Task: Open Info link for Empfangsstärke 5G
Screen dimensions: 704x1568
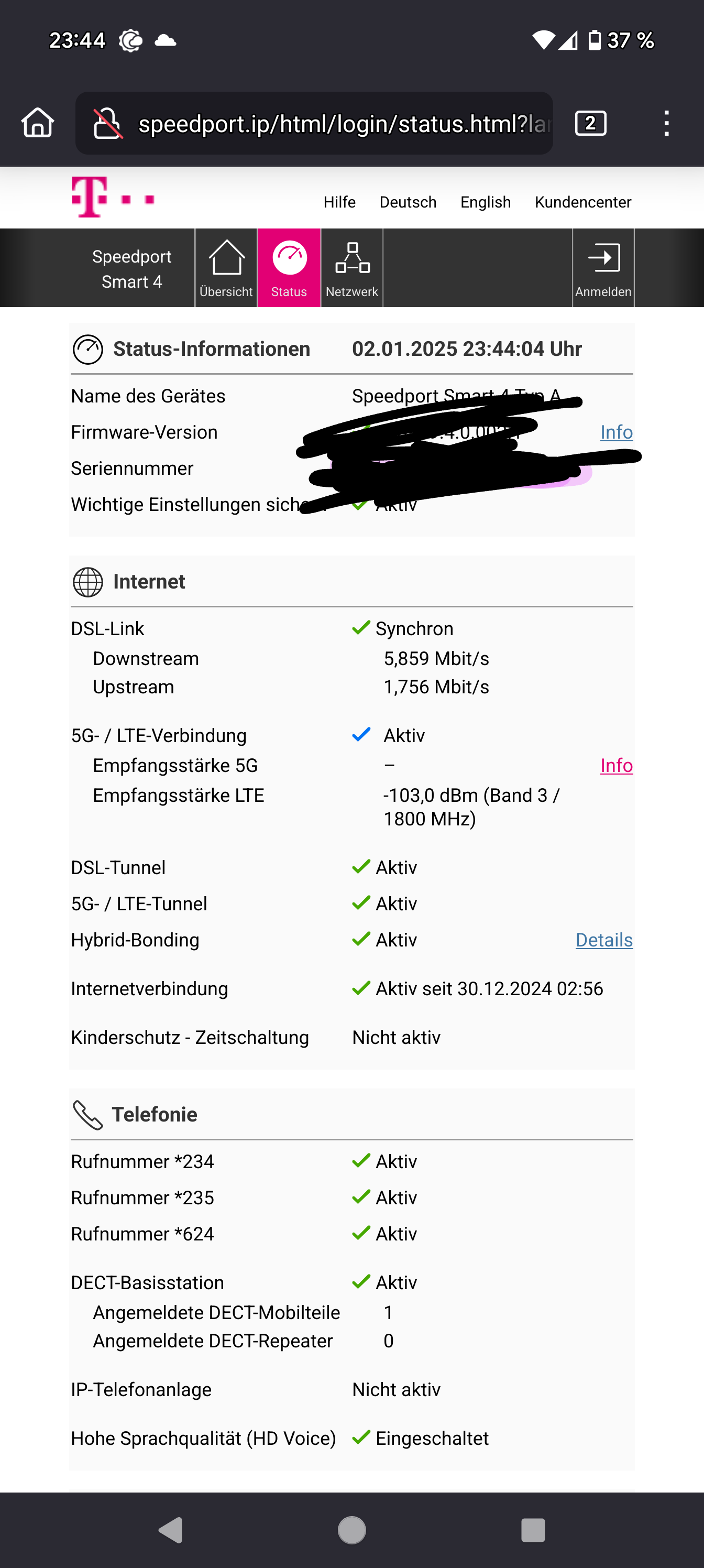Action: point(616,765)
